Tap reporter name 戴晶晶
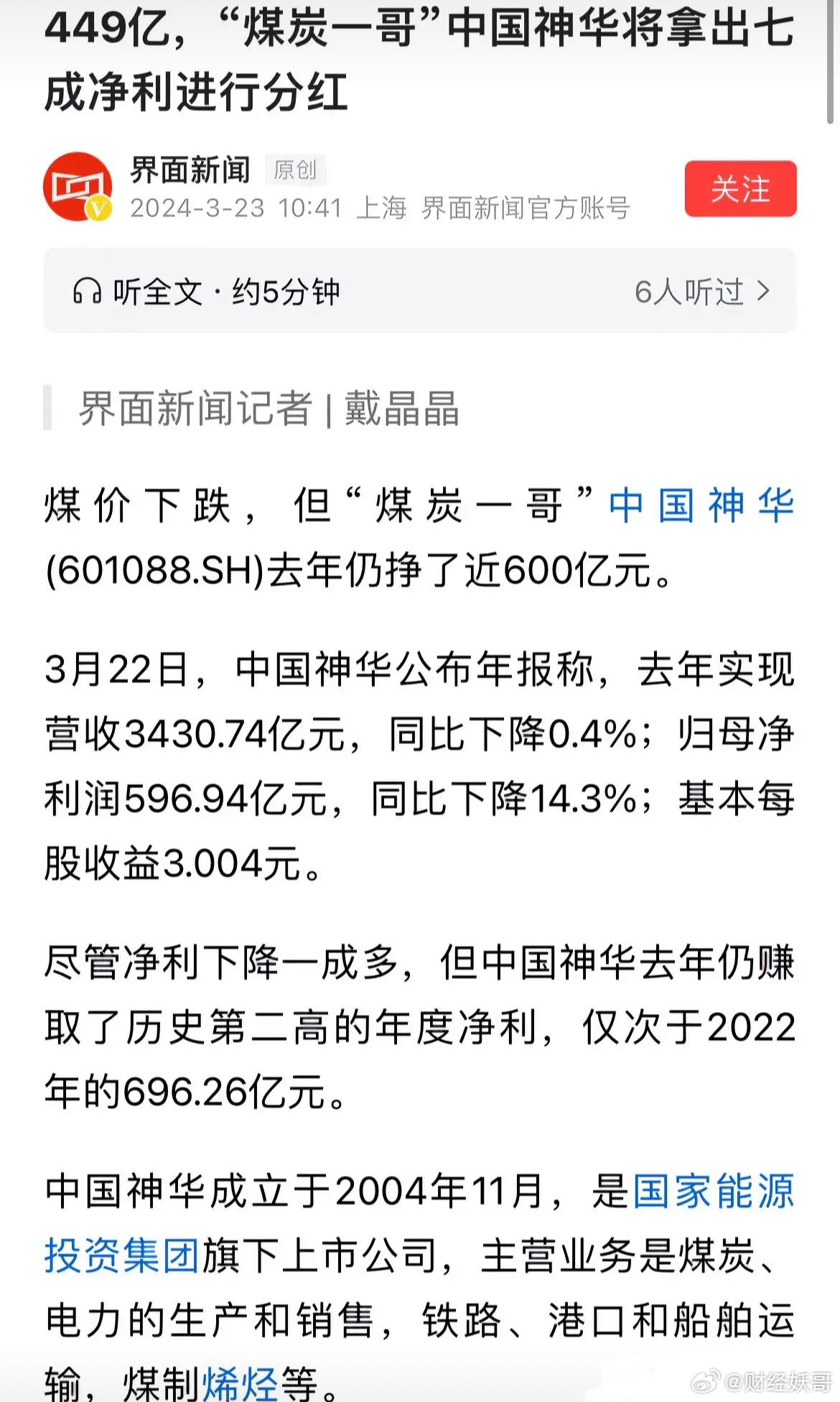This screenshot has width=840, height=1402. tap(402, 409)
